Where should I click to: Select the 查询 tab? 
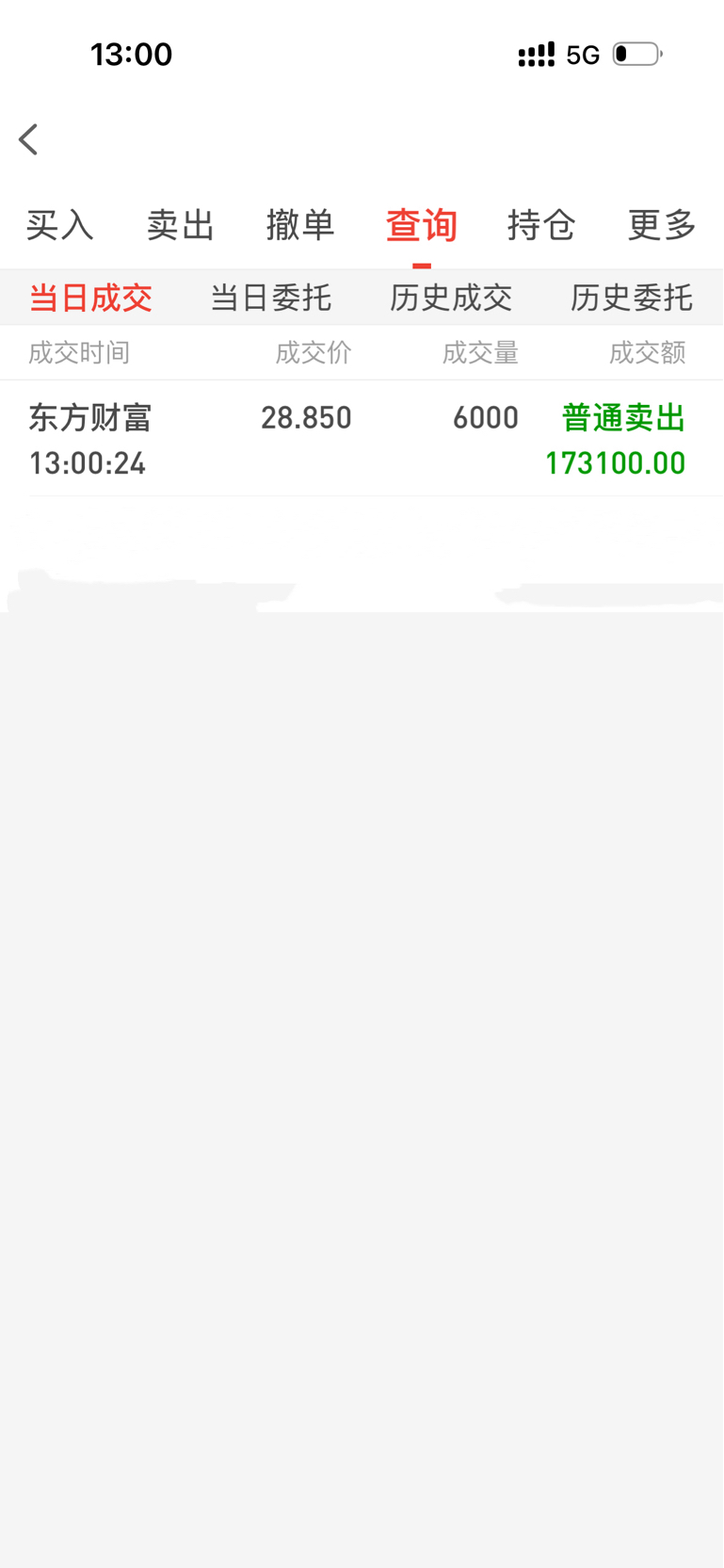click(422, 225)
